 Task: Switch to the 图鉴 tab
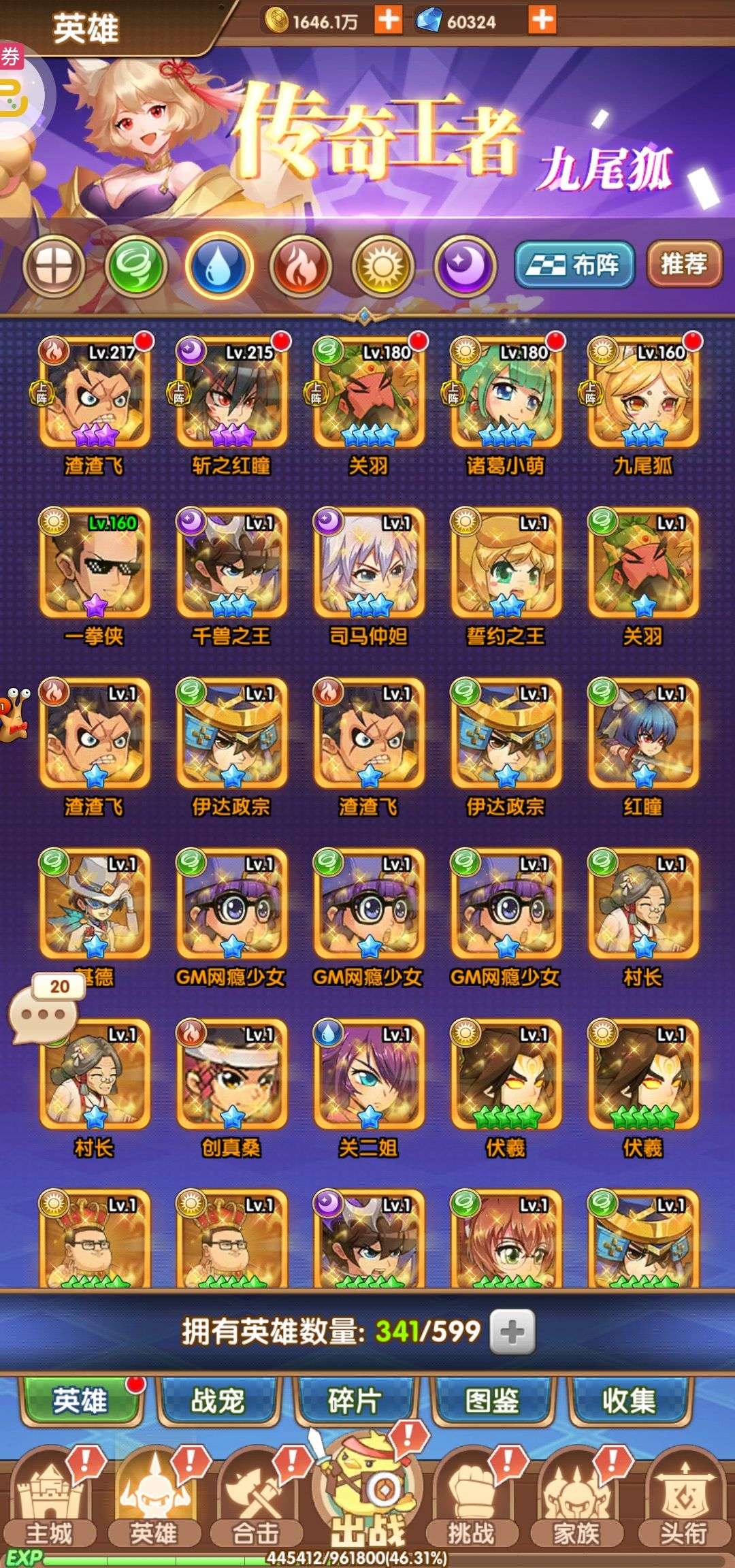(491, 1401)
